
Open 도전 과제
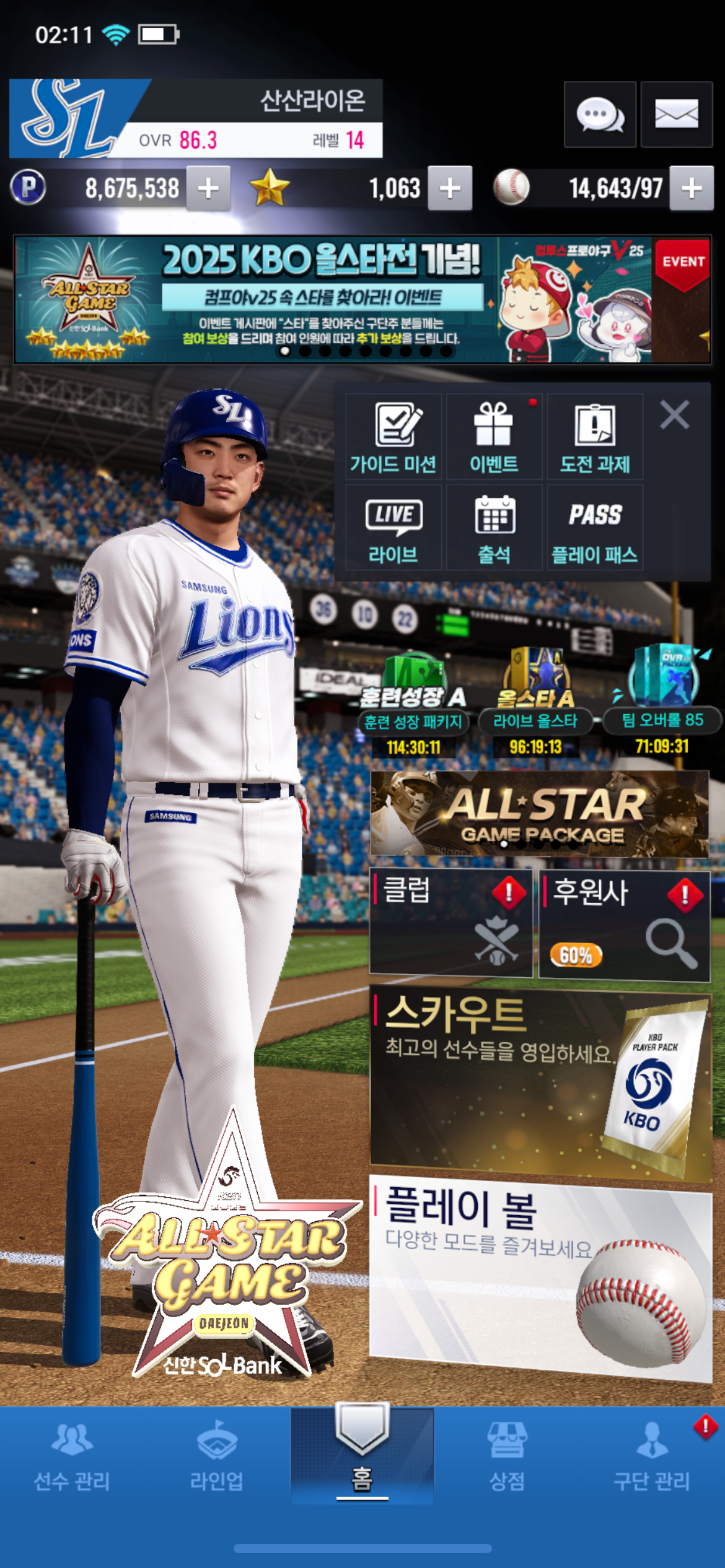pos(595,437)
